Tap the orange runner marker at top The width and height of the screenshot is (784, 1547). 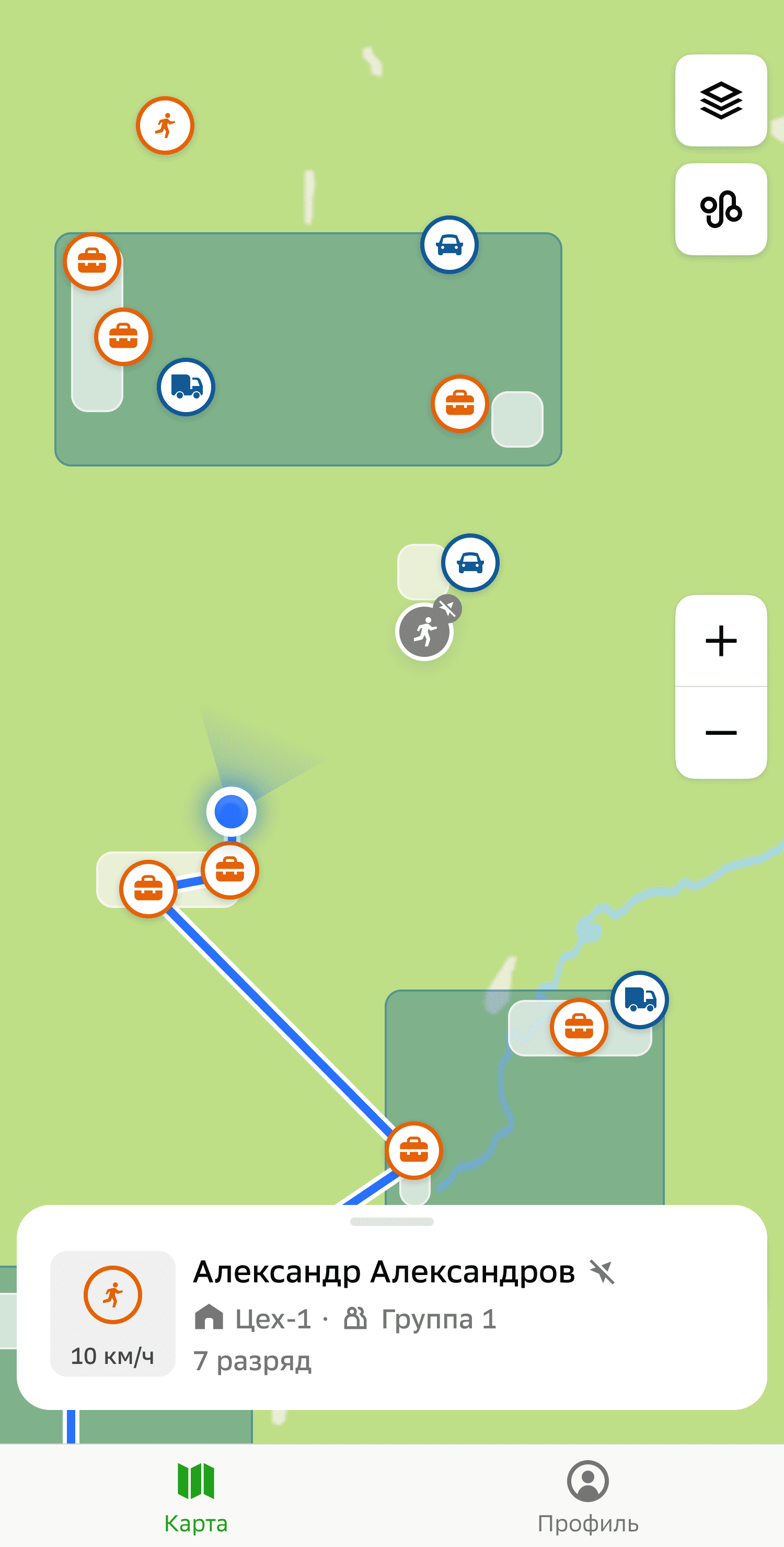coord(165,126)
